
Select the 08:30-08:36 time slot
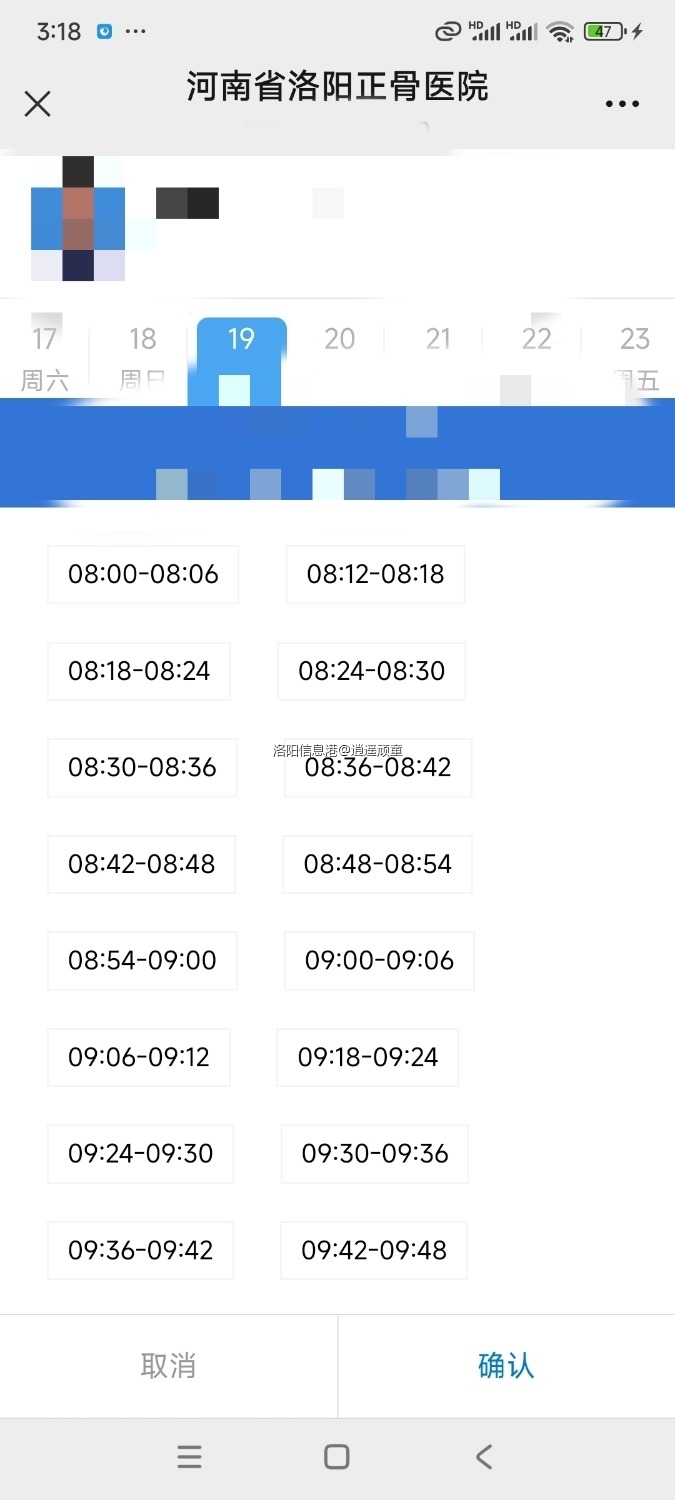(x=142, y=767)
